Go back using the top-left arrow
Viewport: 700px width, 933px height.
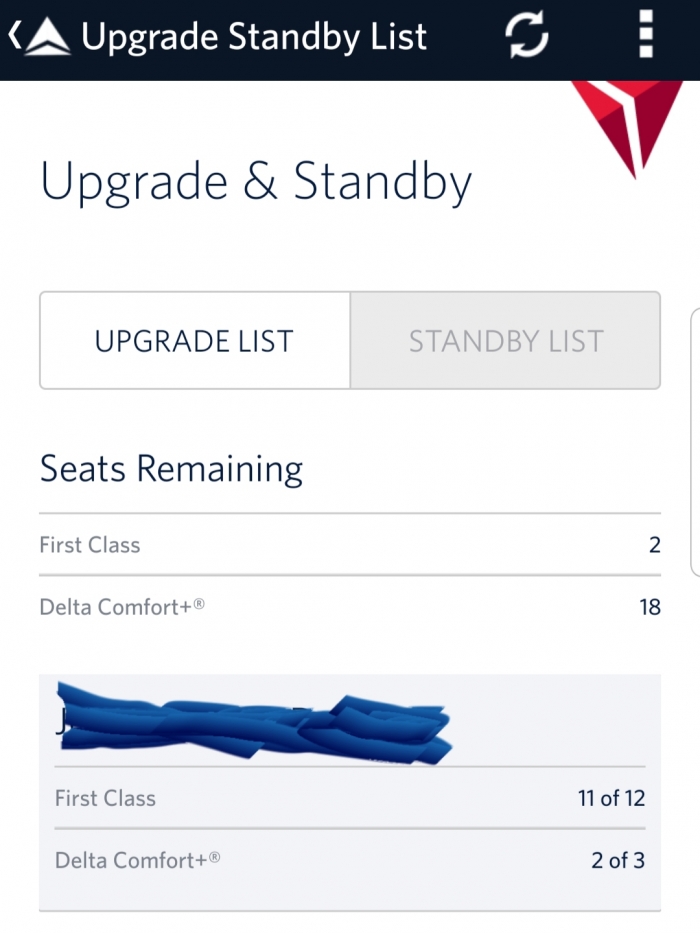coord(16,37)
